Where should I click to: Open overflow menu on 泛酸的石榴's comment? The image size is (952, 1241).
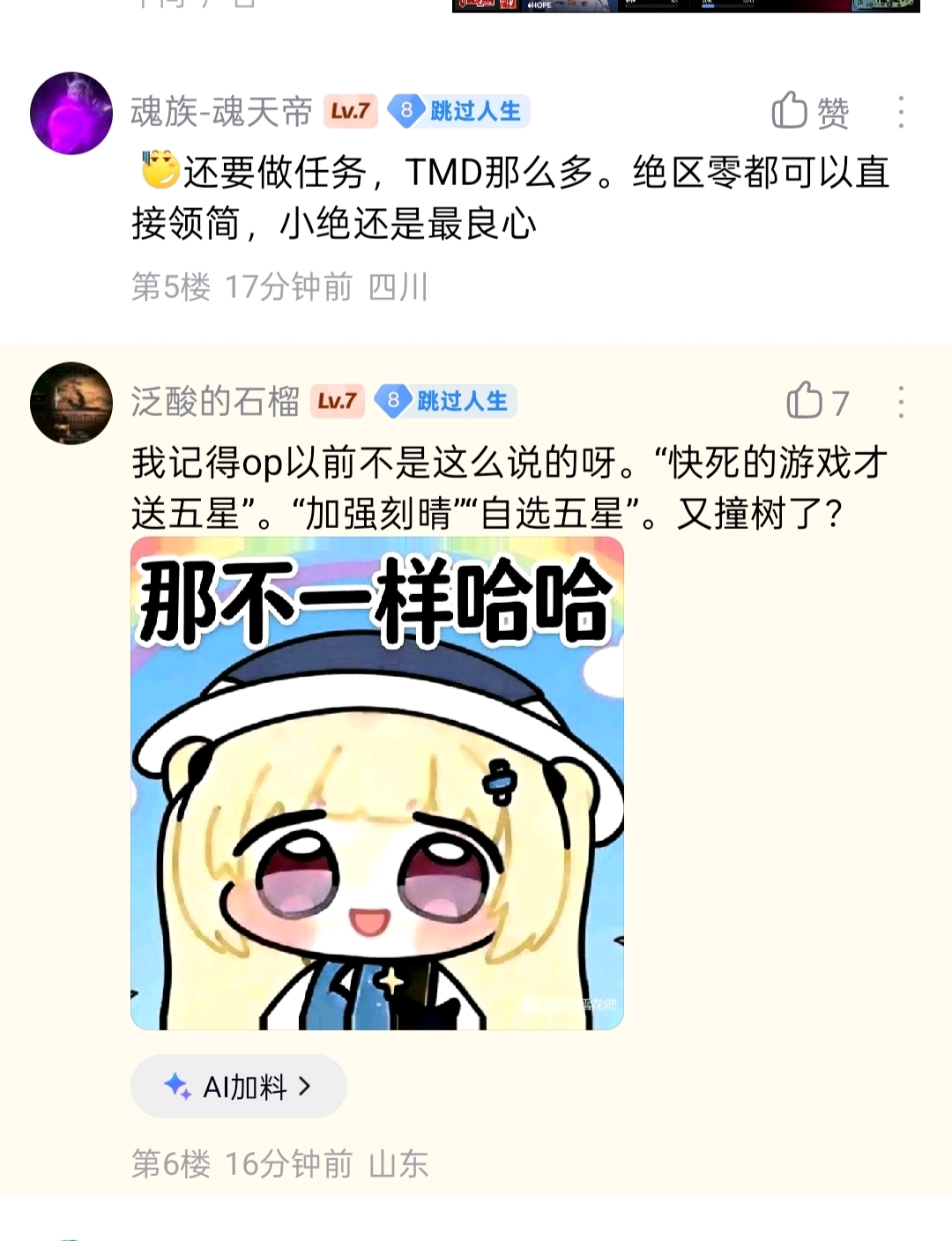pos(901,402)
